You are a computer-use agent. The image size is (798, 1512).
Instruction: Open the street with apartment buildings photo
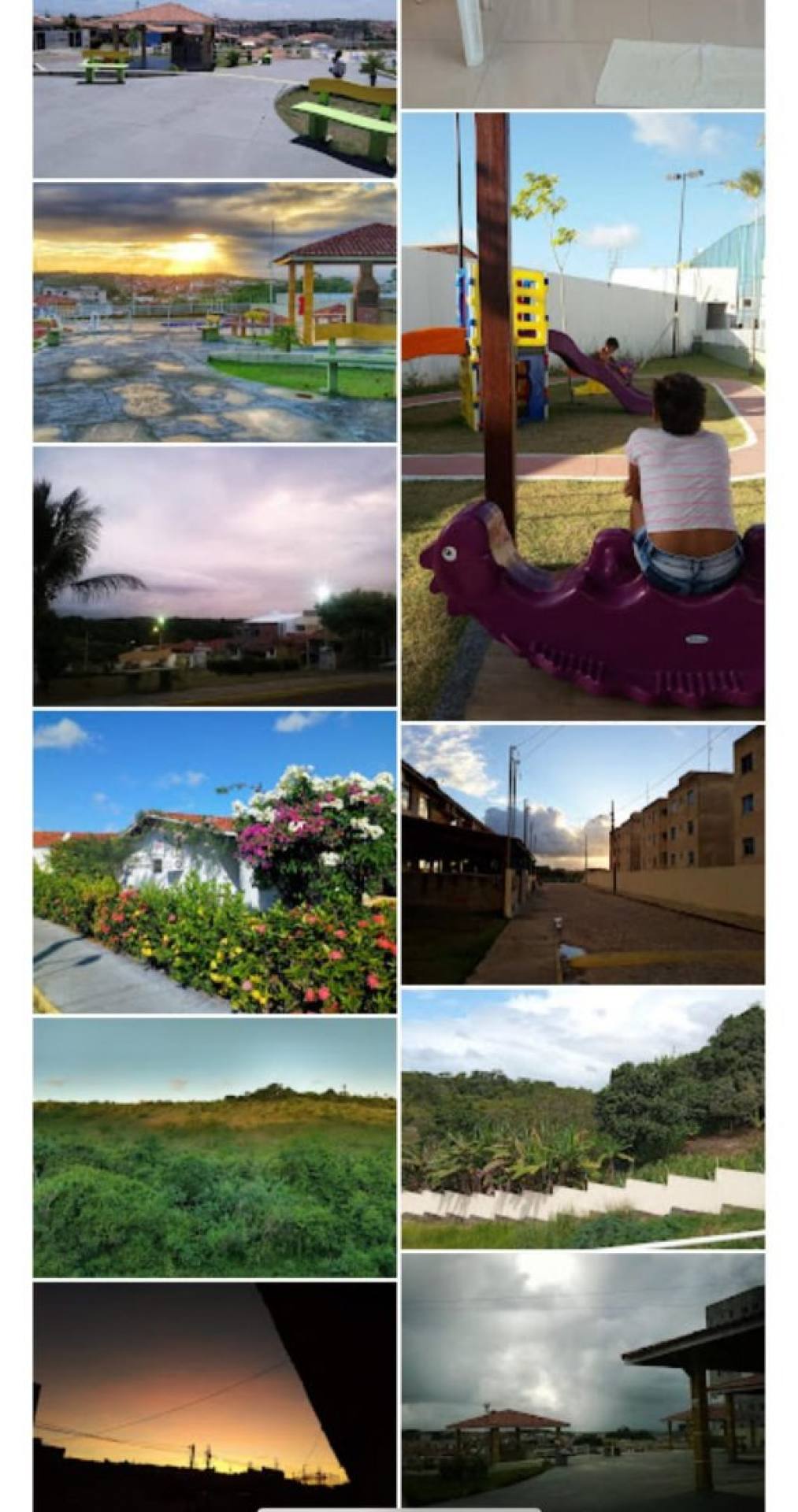pyautogui.click(x=583, y=854)
